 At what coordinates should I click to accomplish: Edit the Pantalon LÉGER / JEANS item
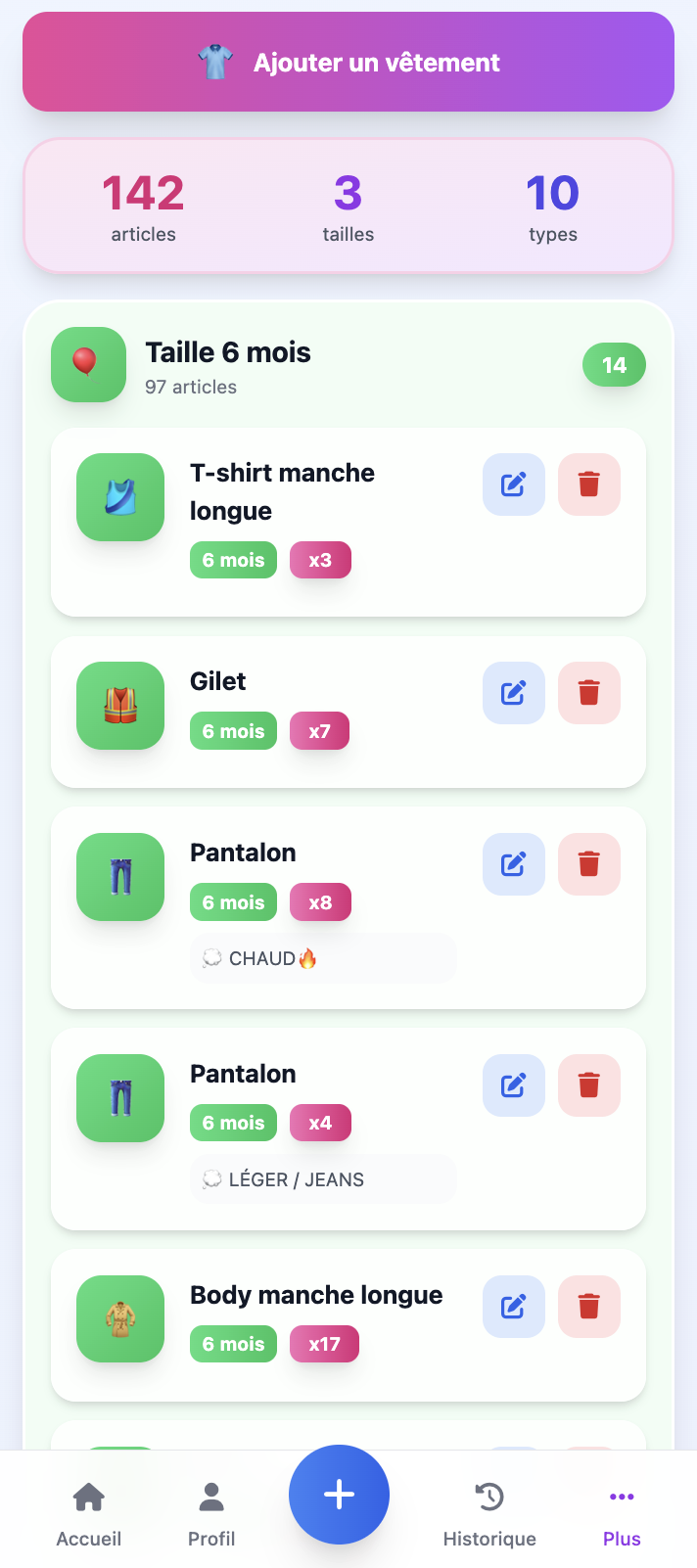pos(514,1085)
